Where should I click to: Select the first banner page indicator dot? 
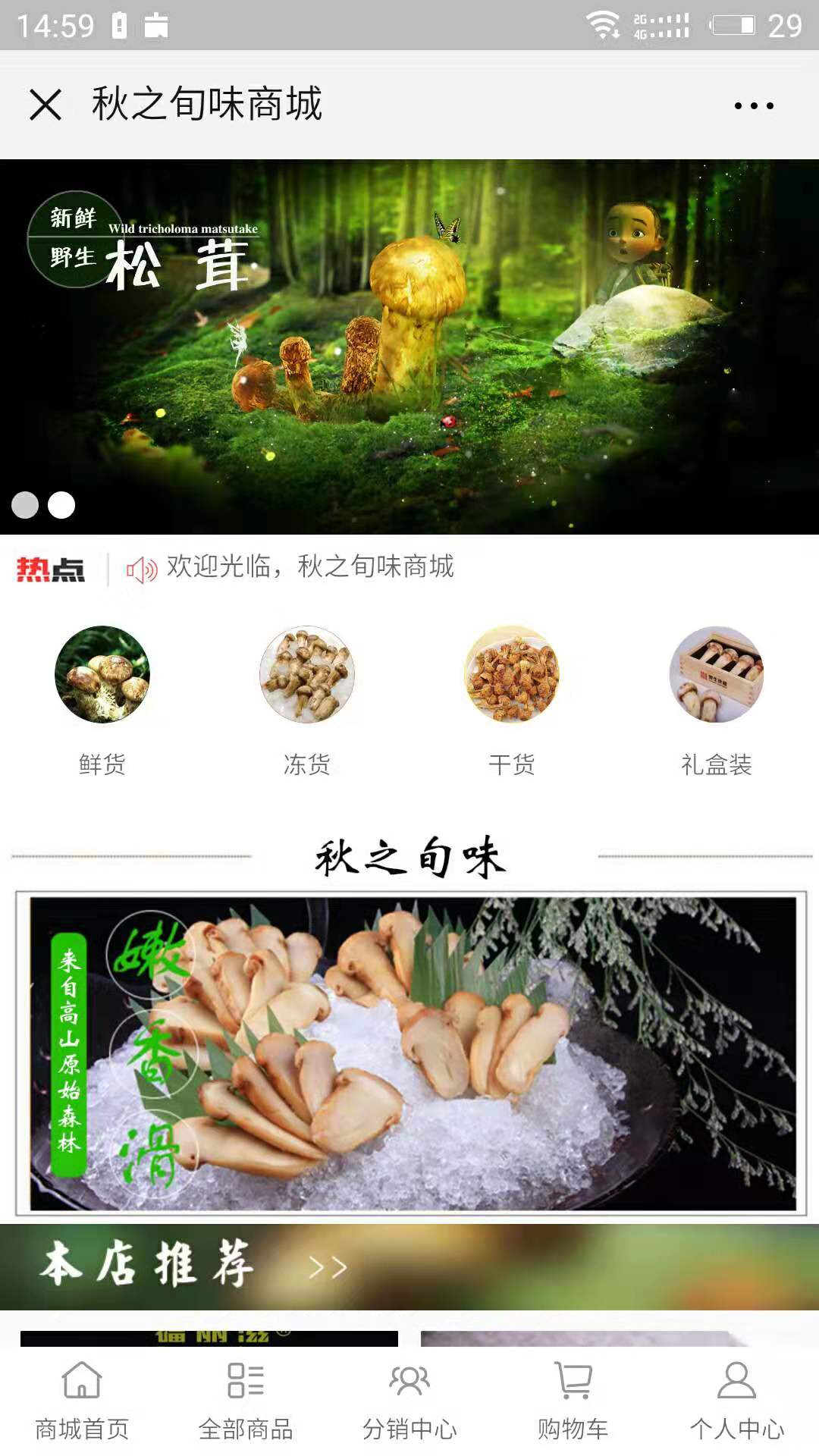[25, 505]
